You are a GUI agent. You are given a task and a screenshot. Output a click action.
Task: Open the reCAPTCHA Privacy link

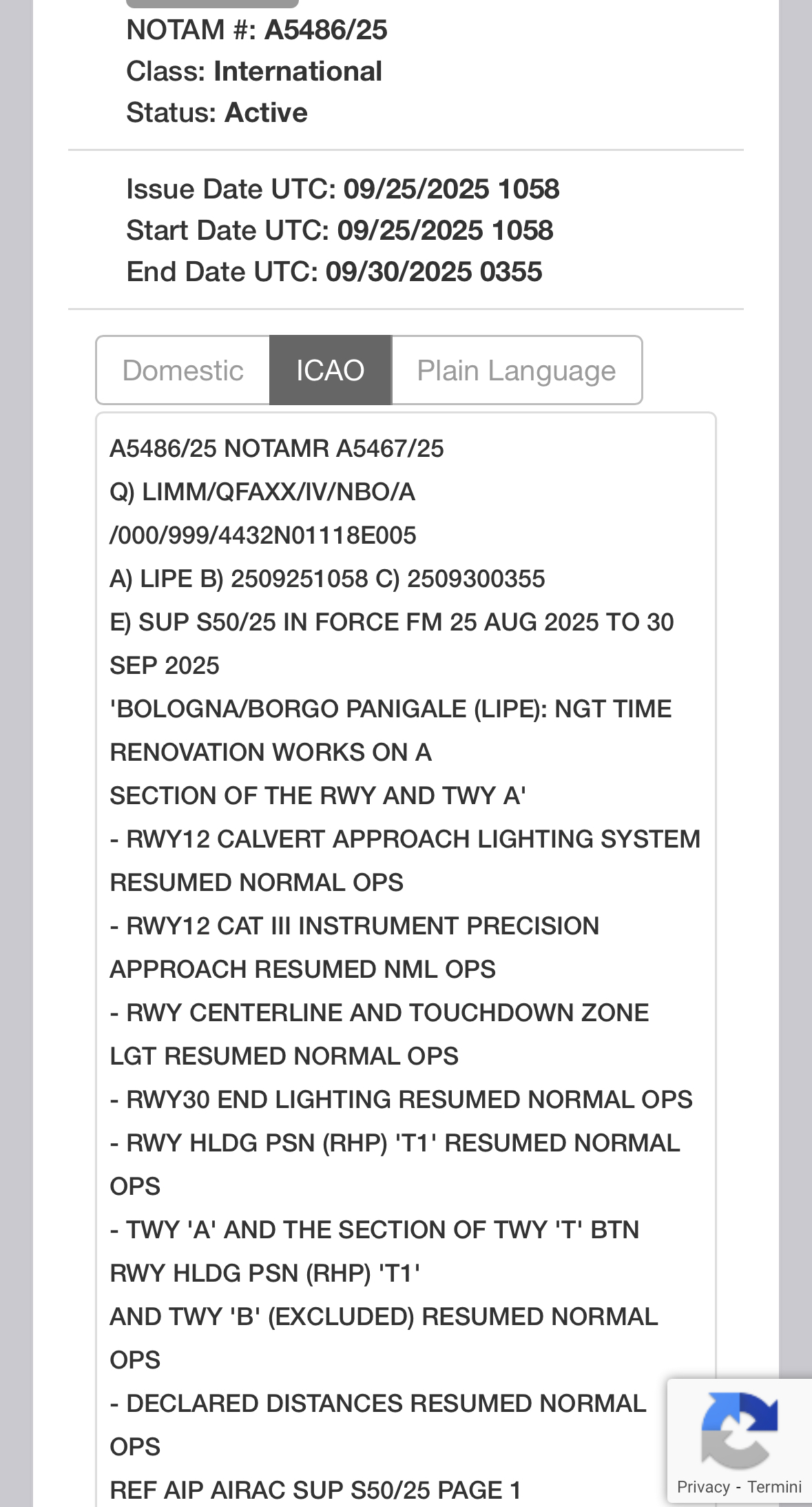702,1486
